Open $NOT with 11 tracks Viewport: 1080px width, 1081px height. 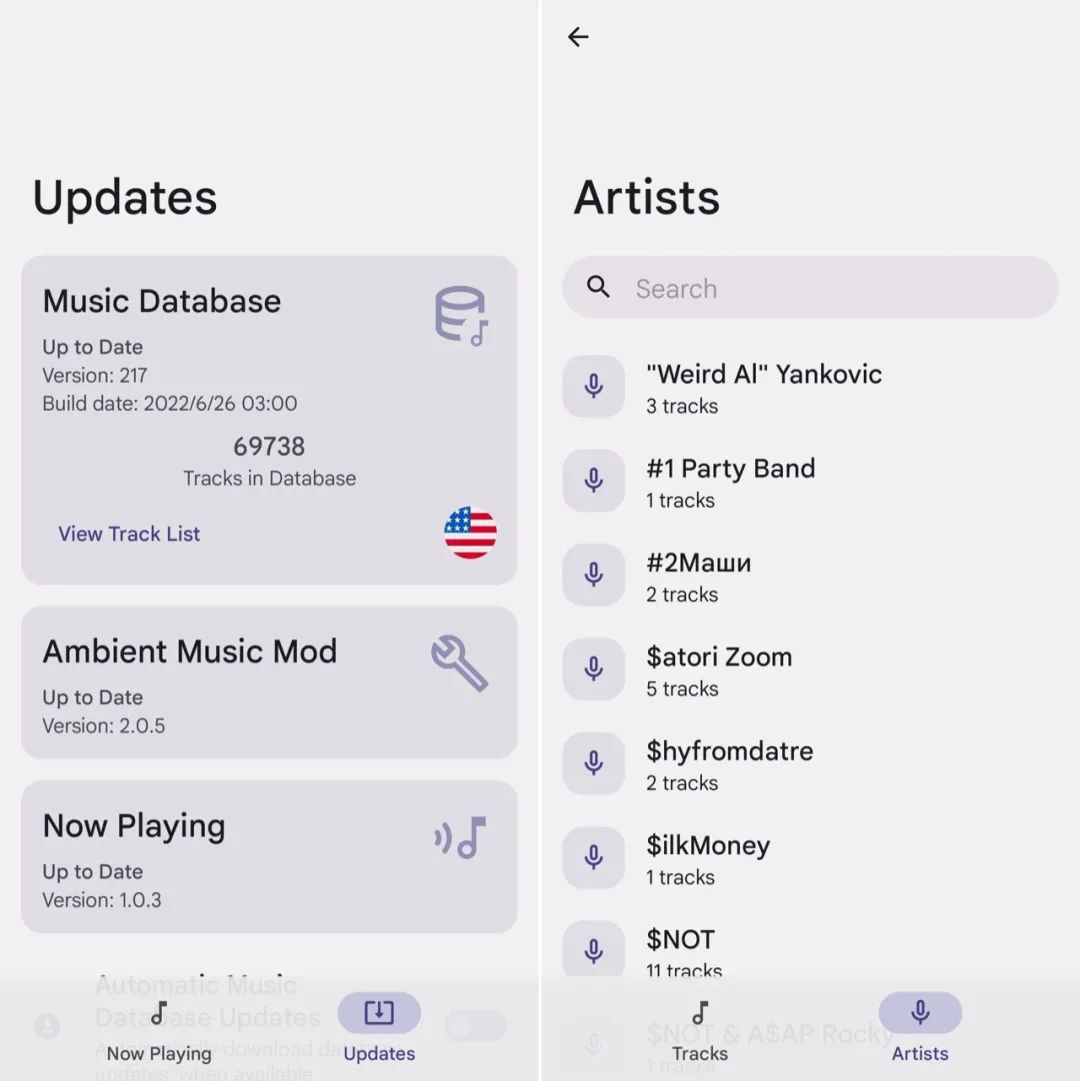point(683,951)
